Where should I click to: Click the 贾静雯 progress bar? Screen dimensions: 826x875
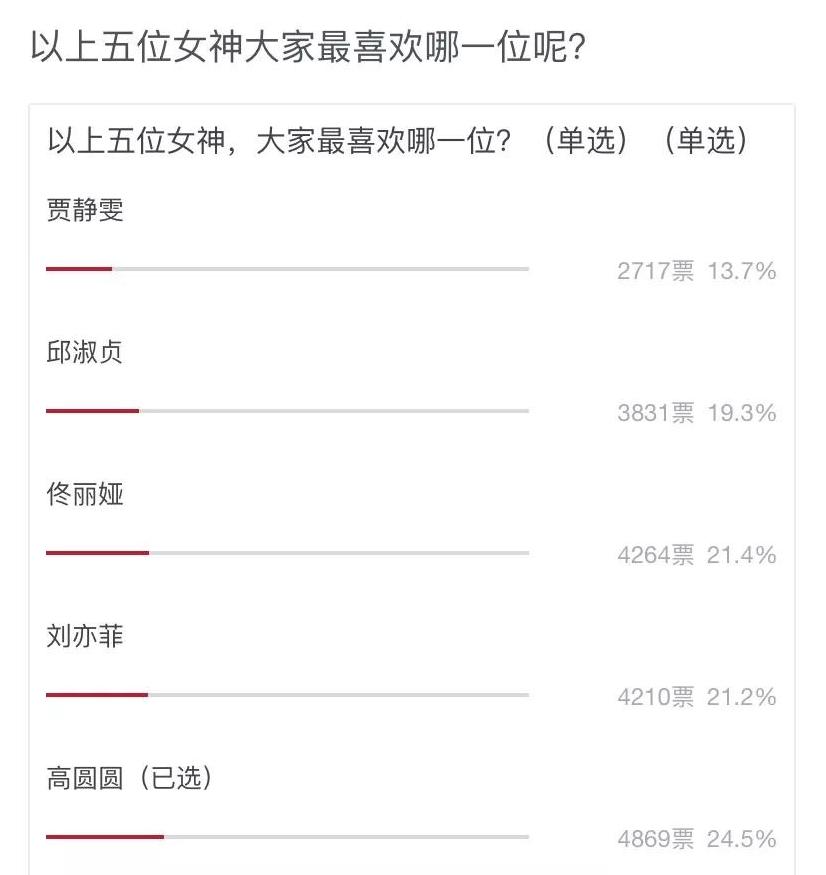[x=290, y=269]
